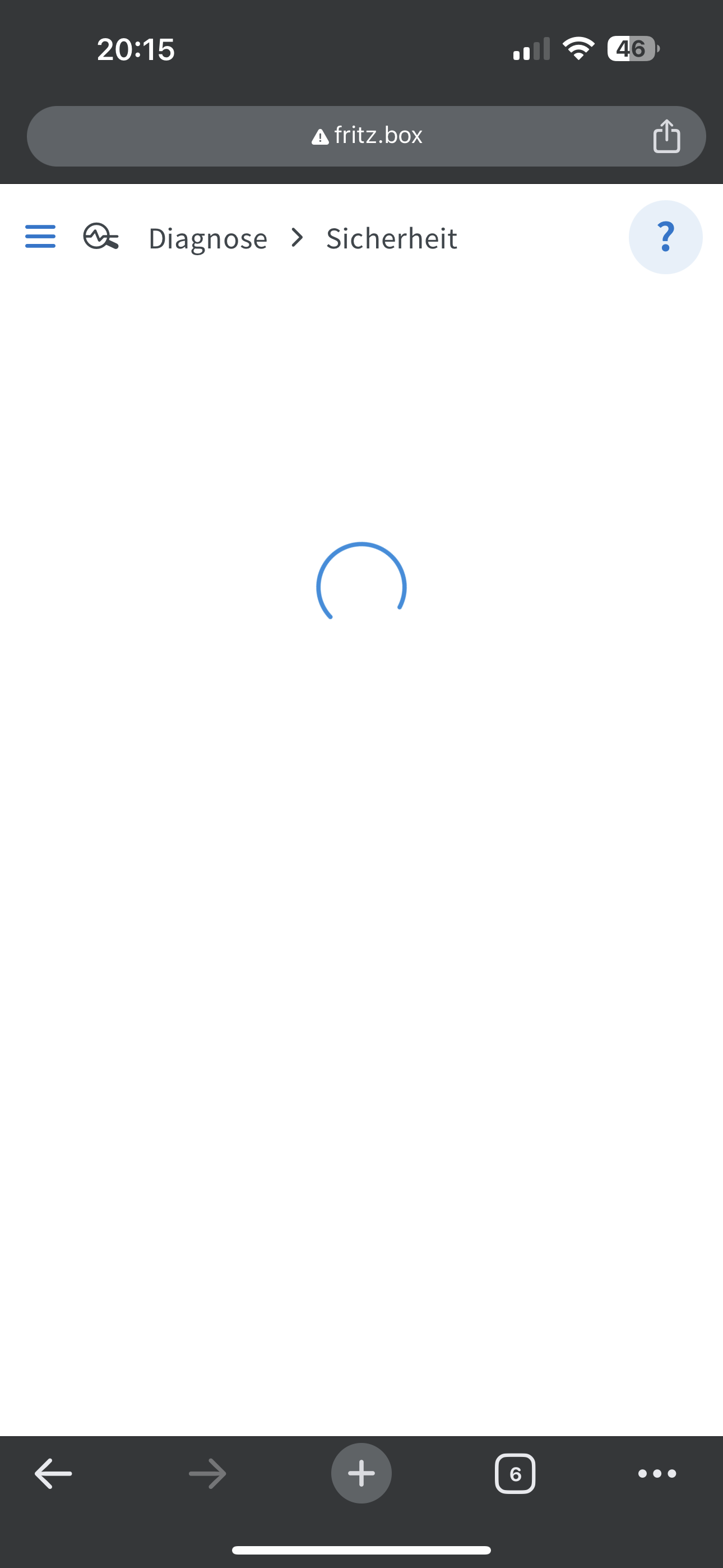The height and width of the screenshot is (1568, 723).
Task: Open a new browser tab
Action: (x=361, y=1474)
